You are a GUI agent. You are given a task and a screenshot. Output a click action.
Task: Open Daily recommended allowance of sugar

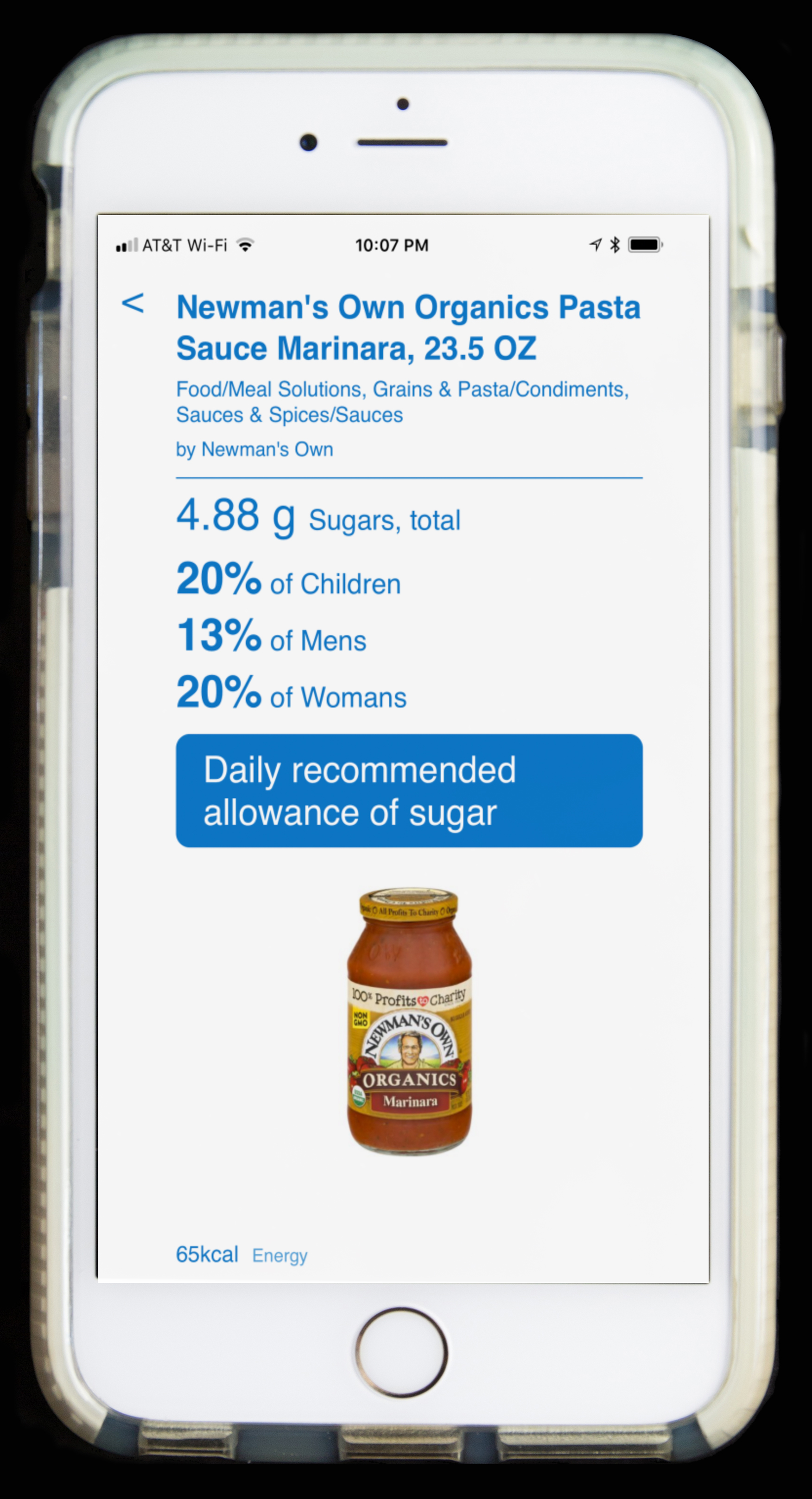[x=409, y=790]
